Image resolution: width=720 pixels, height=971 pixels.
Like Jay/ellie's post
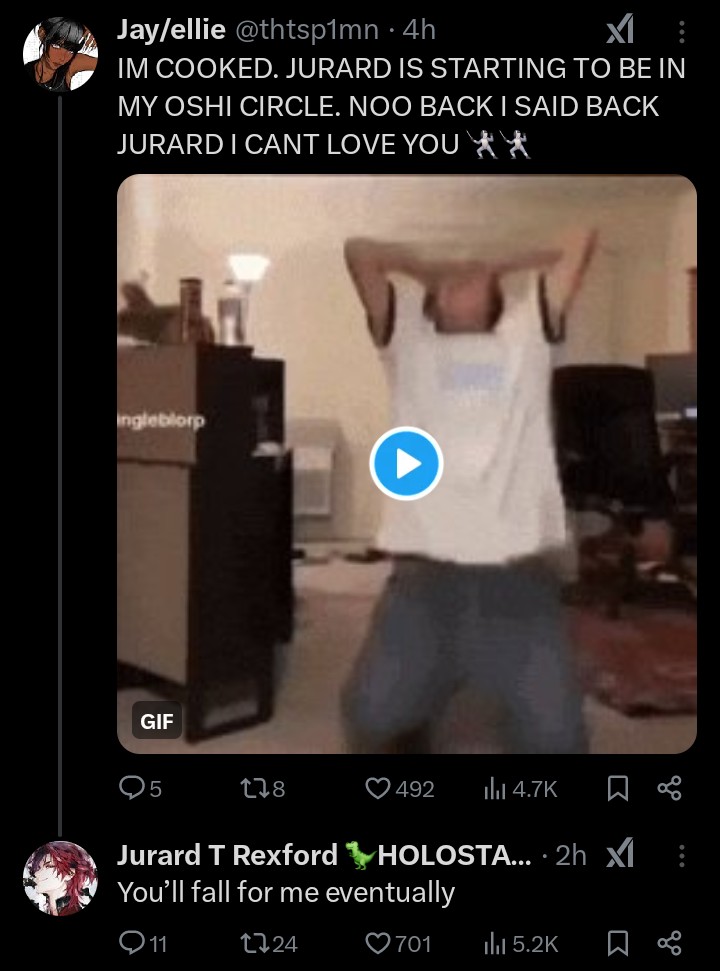[378, 789]
